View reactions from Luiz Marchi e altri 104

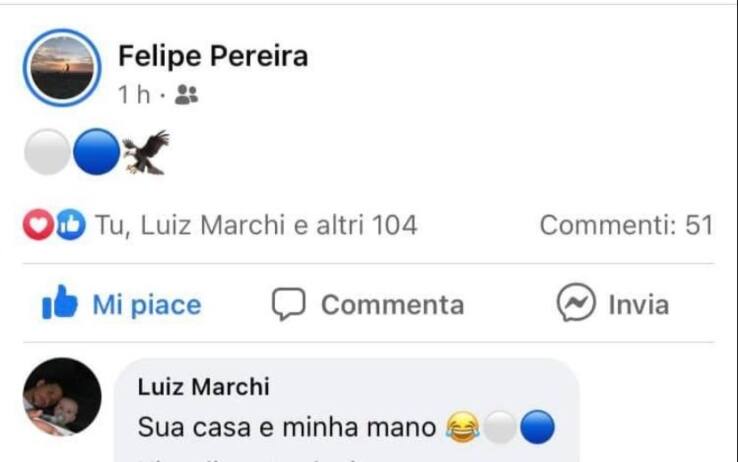(255, 226)
